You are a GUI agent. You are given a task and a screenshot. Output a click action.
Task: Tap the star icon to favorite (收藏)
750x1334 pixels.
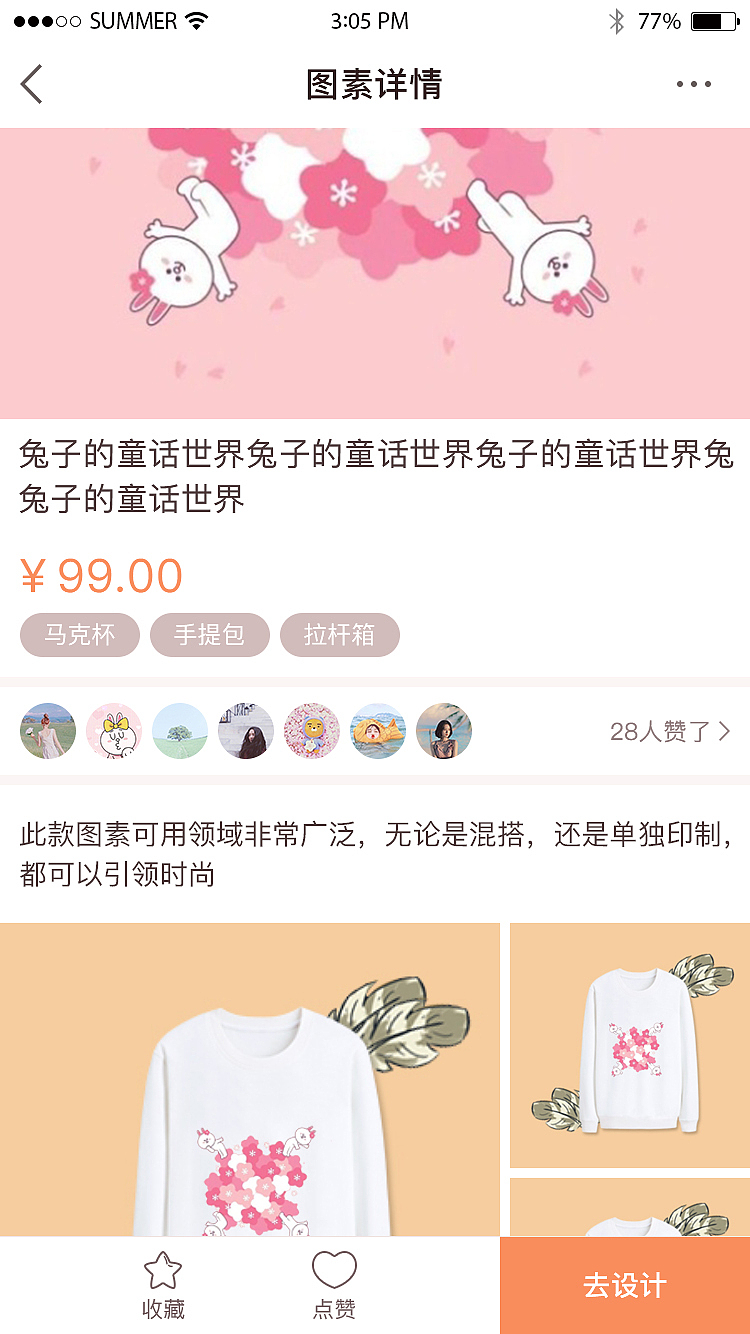point(163,1270)
